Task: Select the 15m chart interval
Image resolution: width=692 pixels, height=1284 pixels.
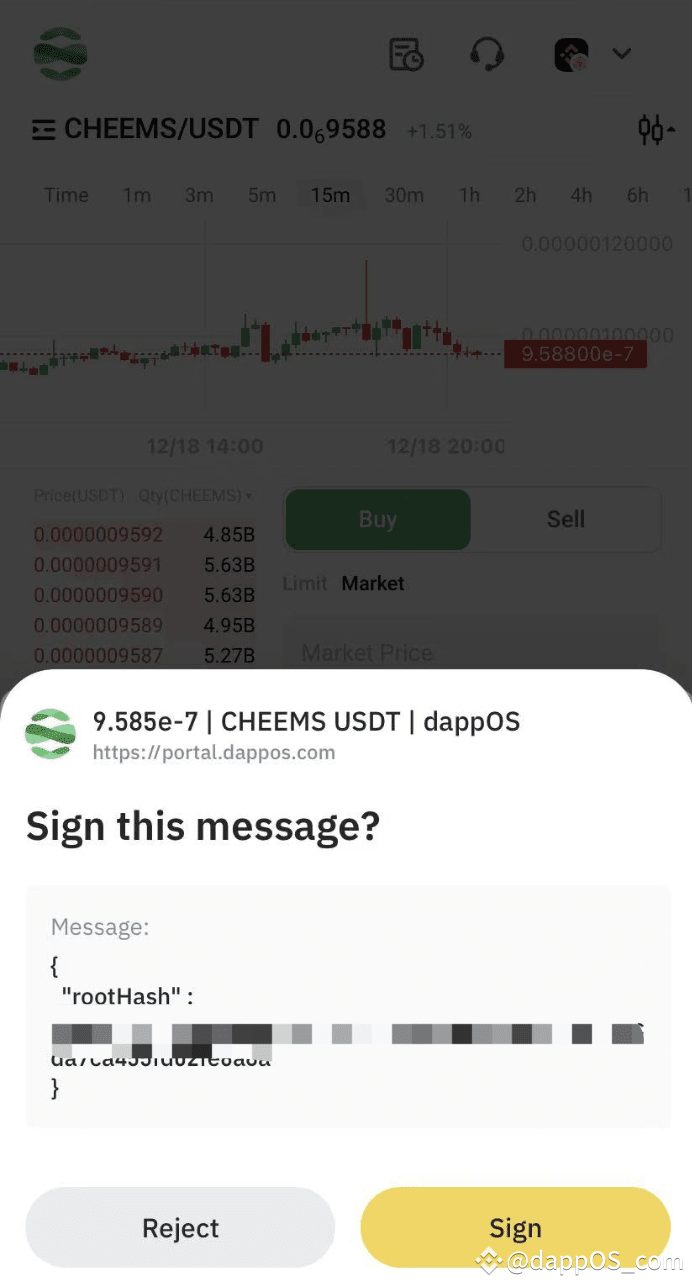Action: pos(330,195)
